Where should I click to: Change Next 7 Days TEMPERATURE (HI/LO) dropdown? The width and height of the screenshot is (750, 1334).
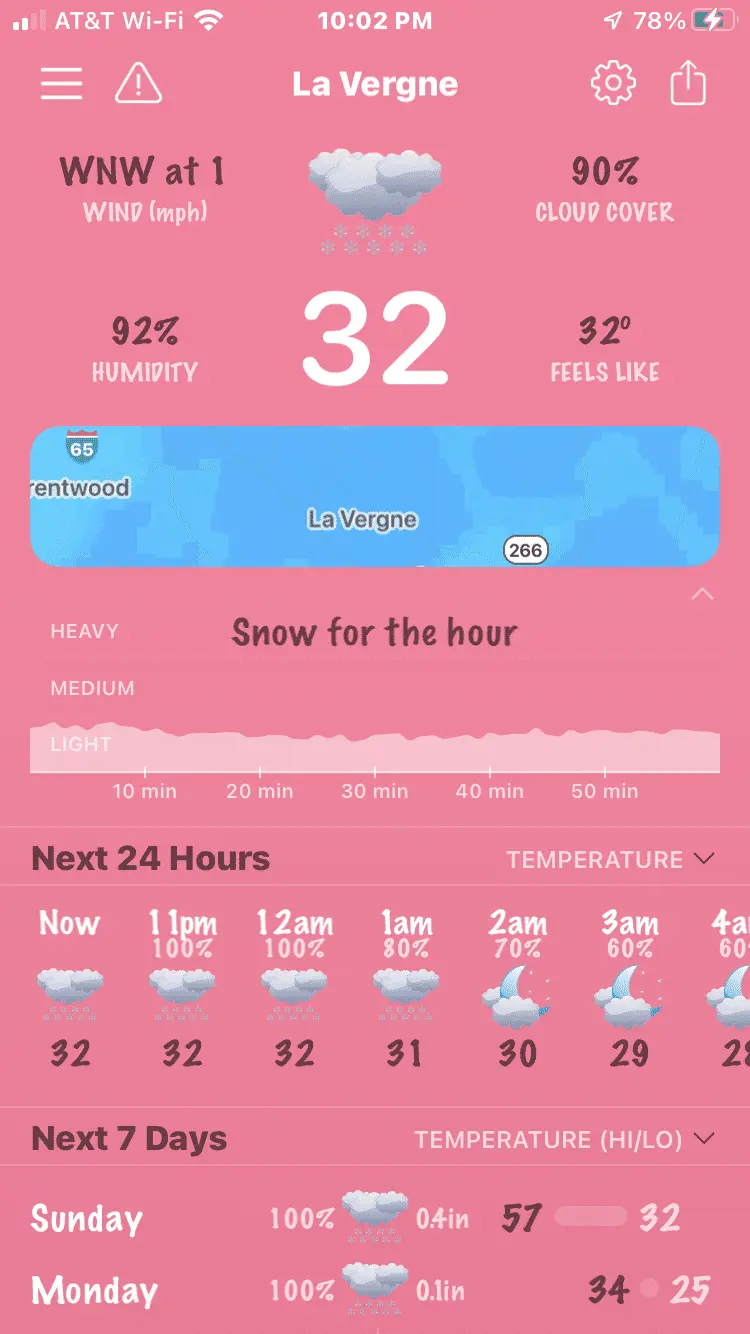pos(565,1139)
